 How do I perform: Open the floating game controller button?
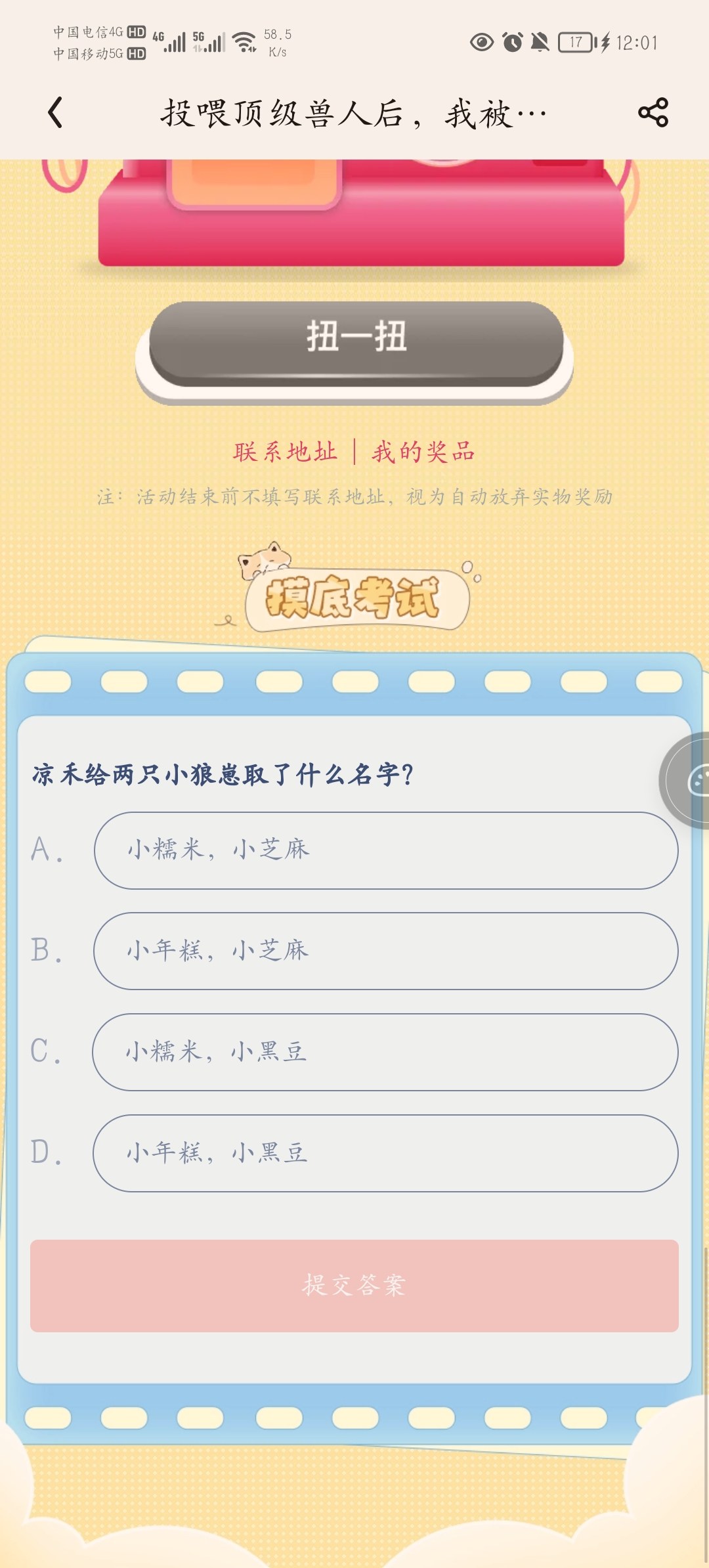(686, 780)
